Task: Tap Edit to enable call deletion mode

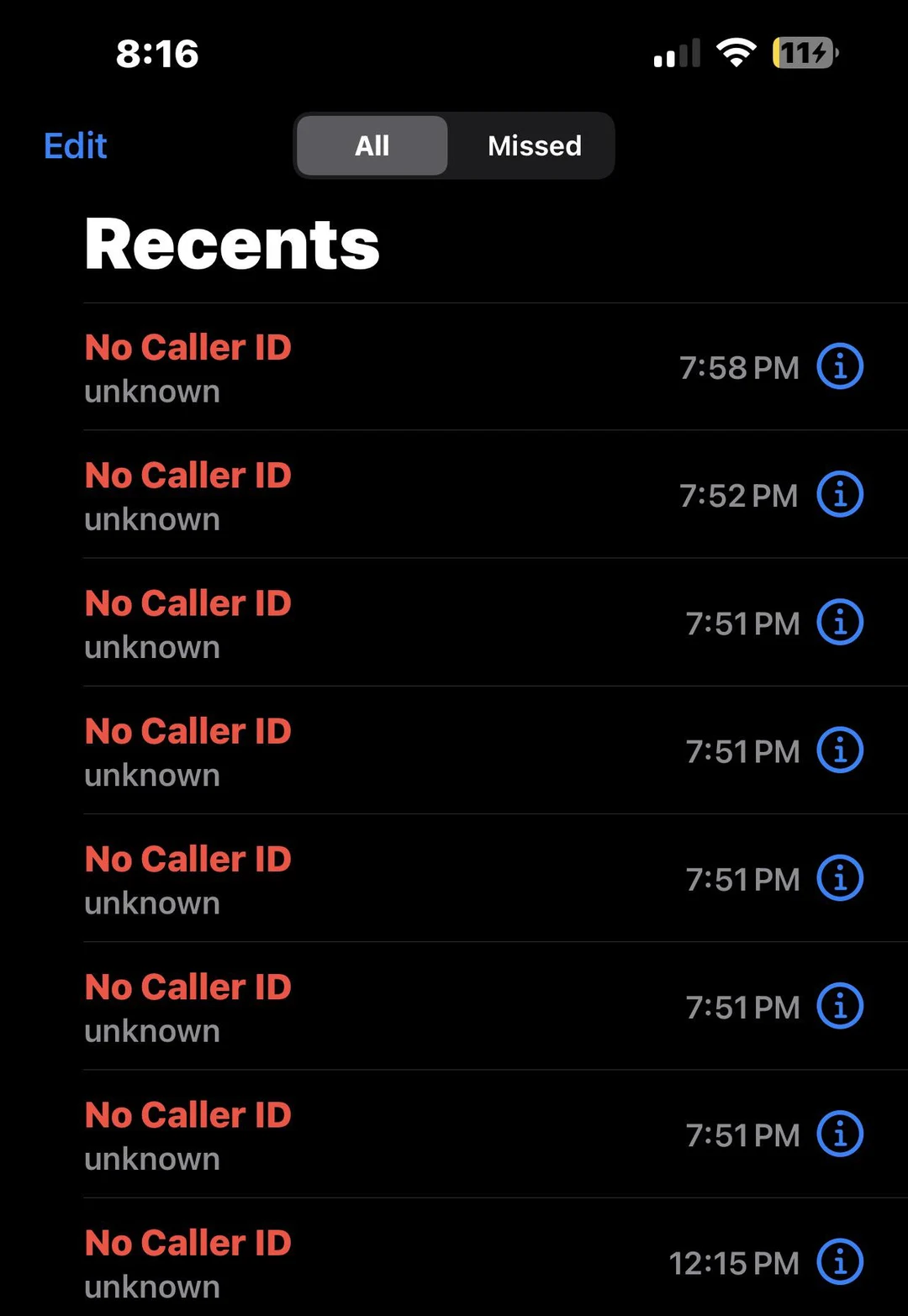Action: coord(74,145)
